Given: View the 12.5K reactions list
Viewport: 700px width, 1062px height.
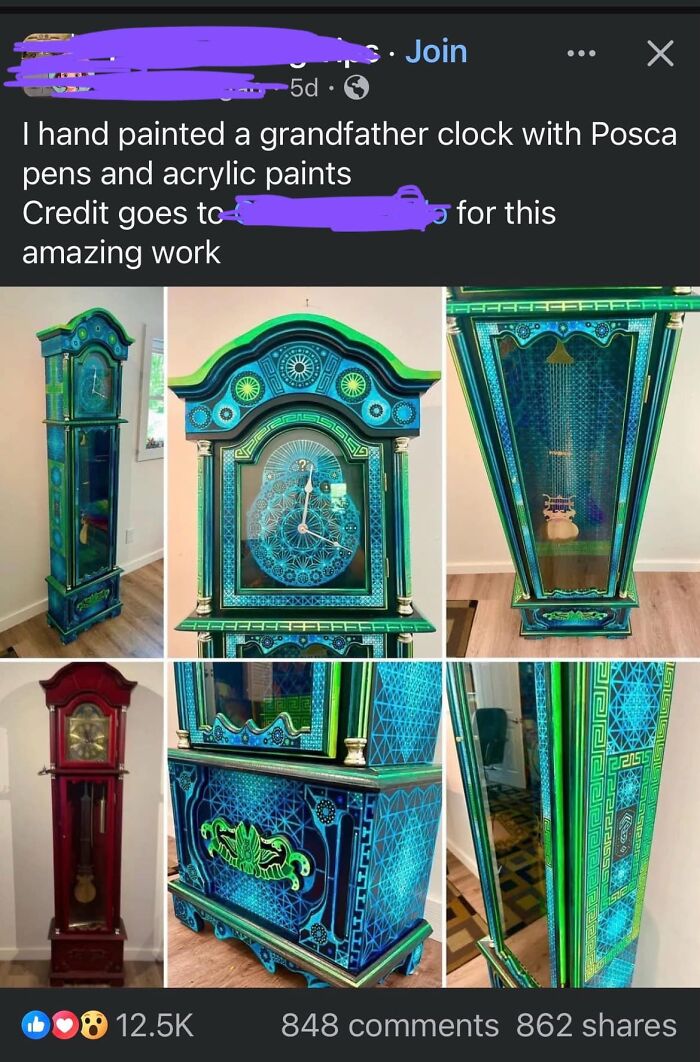Looking at the screenshot, I should (x=108, y=1025).
